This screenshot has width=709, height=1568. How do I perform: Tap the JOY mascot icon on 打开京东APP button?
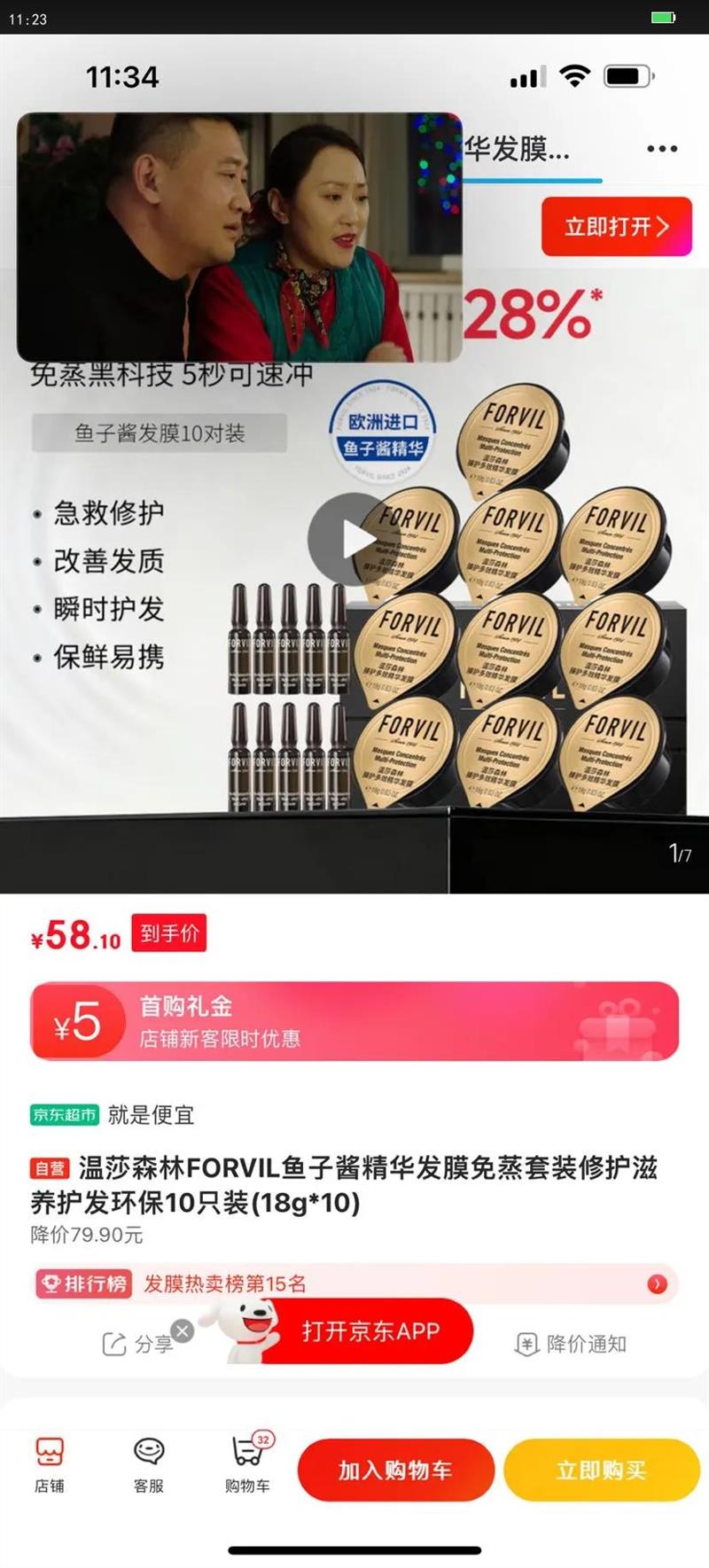[251, 1332]
